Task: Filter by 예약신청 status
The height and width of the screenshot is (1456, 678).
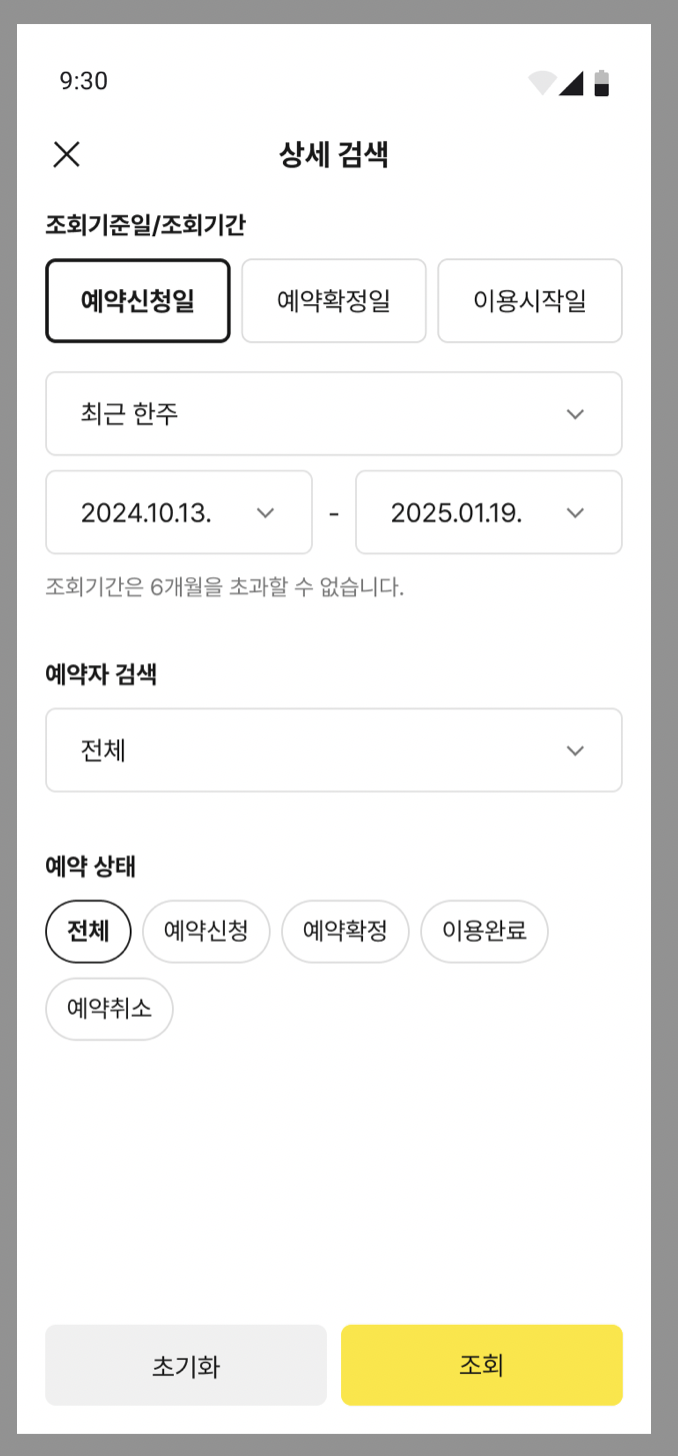Action: 206,931
